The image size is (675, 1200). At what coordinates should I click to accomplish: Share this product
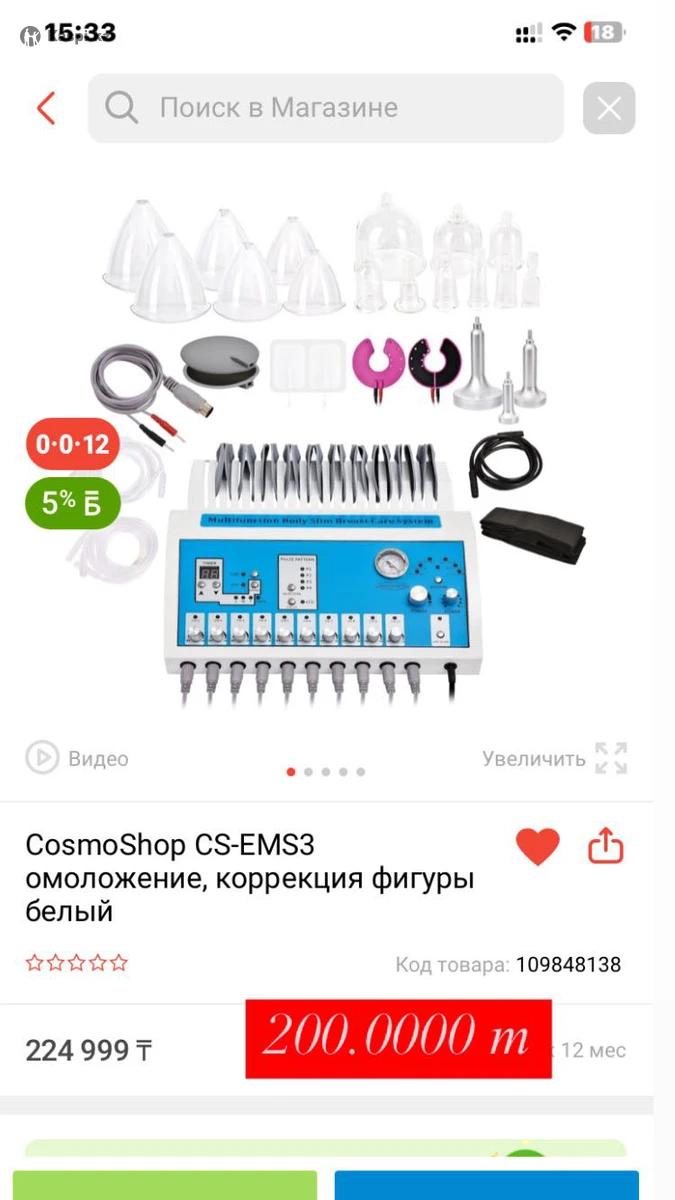(x=605, y=847)
